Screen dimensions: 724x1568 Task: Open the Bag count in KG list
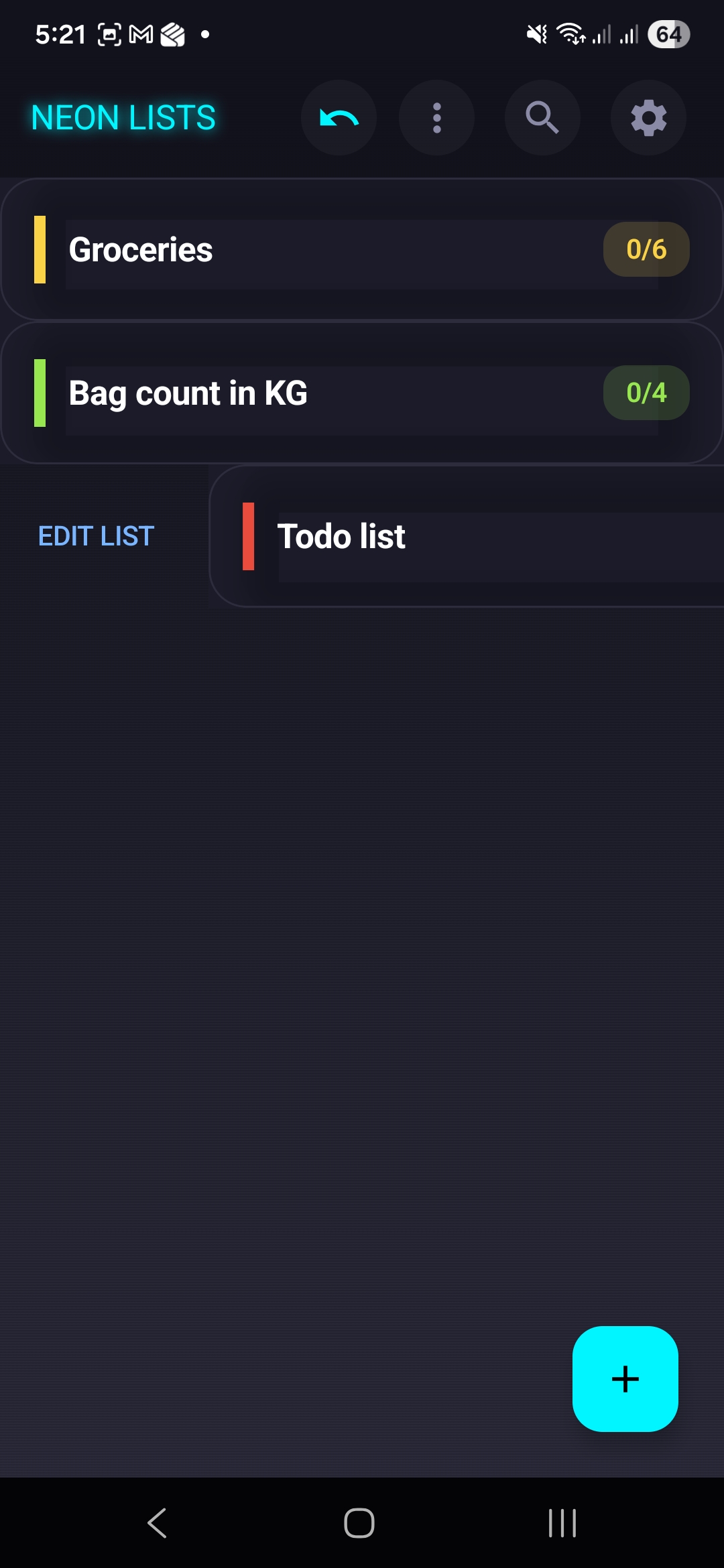click(x=362, y=393)
